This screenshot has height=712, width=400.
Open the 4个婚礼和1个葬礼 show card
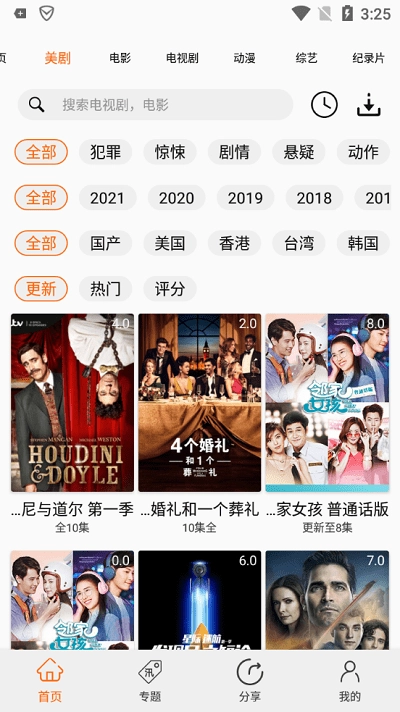coord(200,403)
